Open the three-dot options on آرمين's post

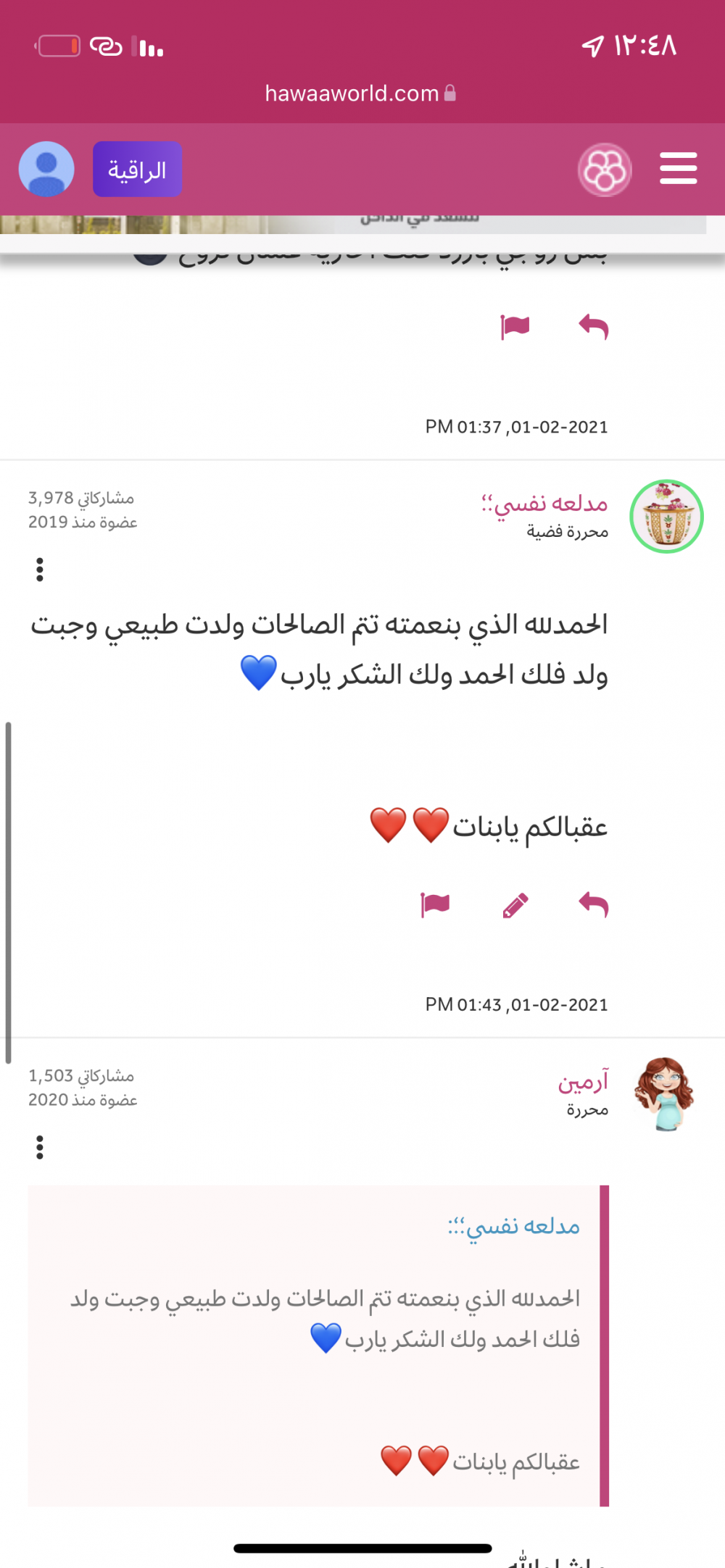pos(40,1147)
